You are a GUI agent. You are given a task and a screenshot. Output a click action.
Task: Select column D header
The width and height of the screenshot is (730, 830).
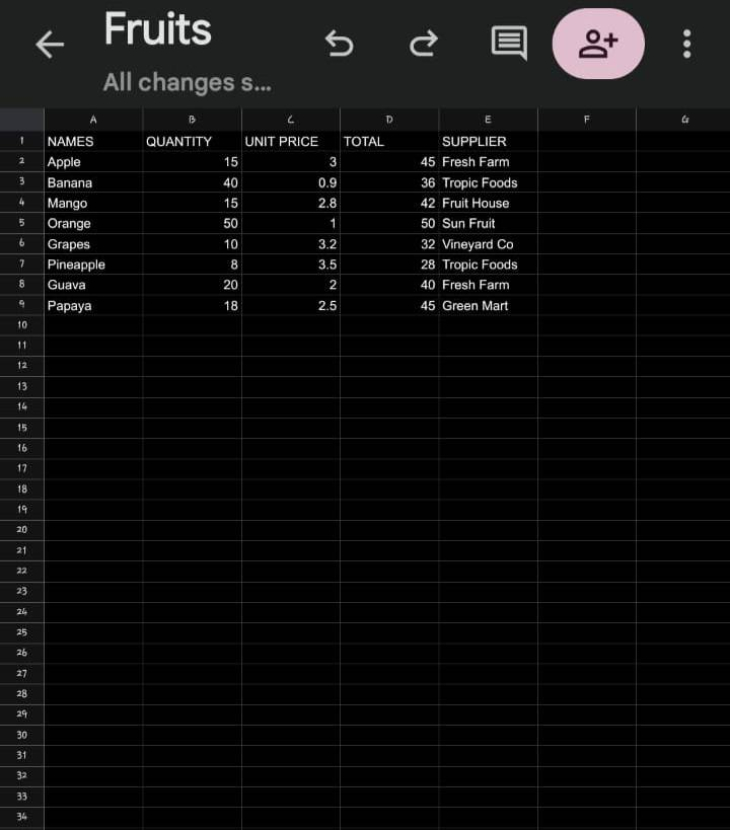point(389,119)
